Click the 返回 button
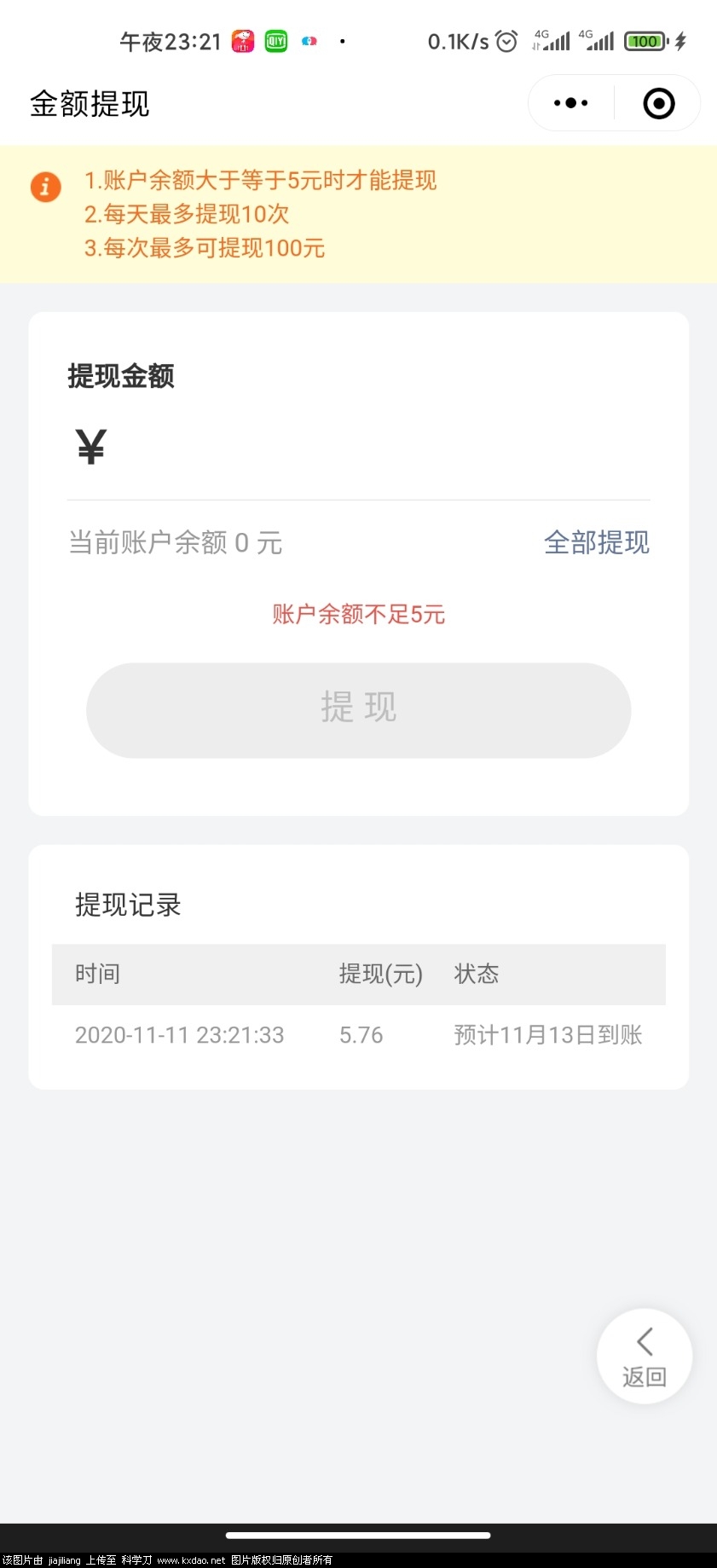The image size is (717, 1568). point(645,1374)
